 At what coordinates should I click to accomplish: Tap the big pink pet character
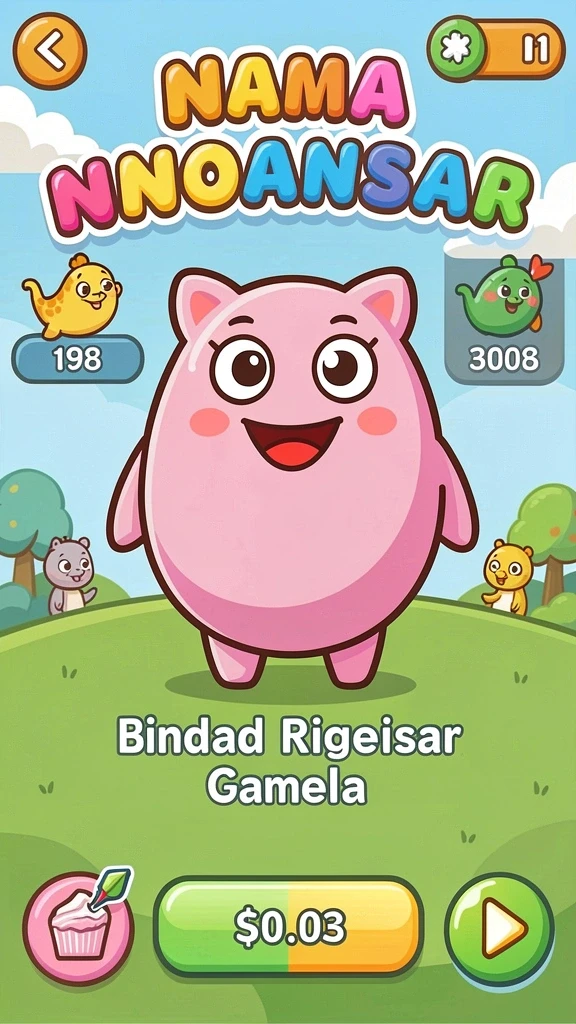coord(292,475)
